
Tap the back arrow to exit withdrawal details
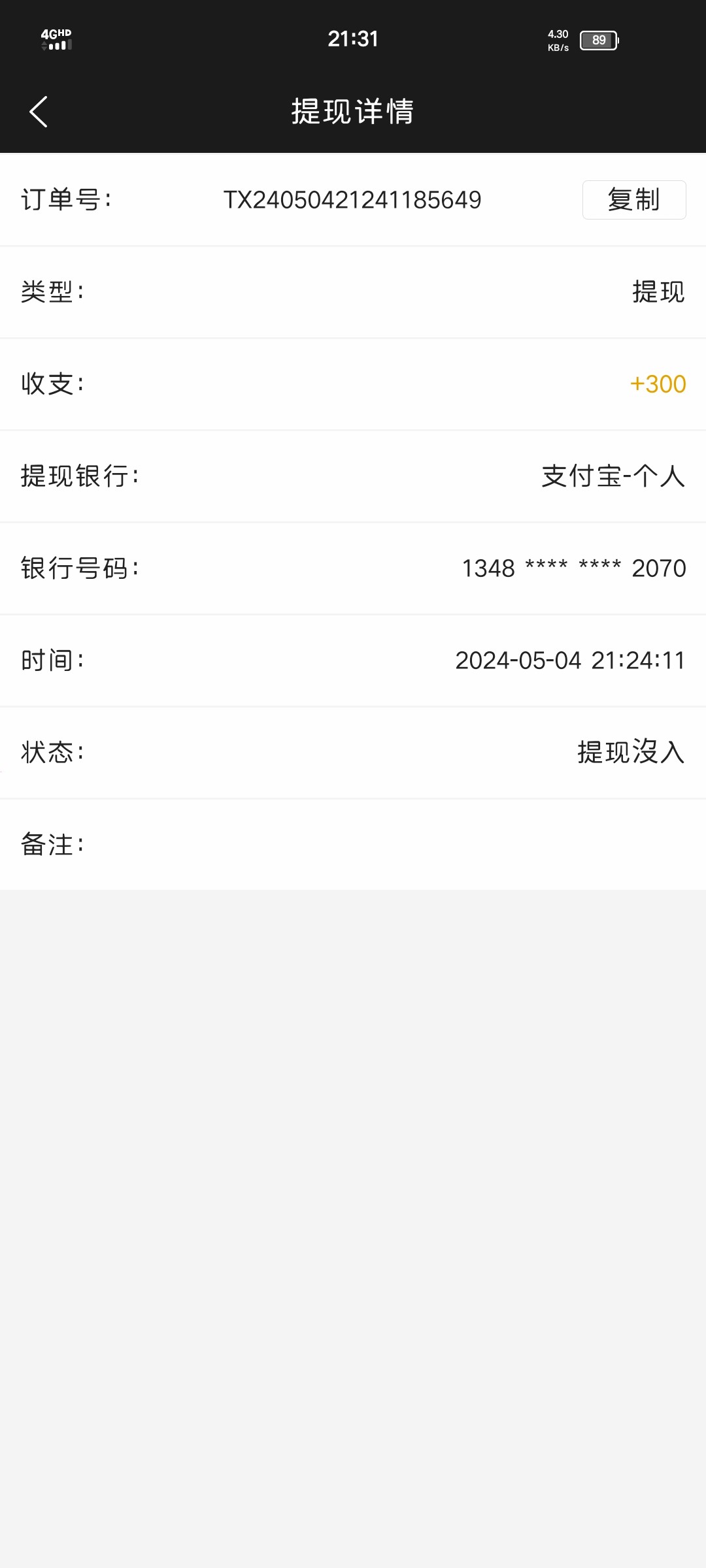coord(37,111)
